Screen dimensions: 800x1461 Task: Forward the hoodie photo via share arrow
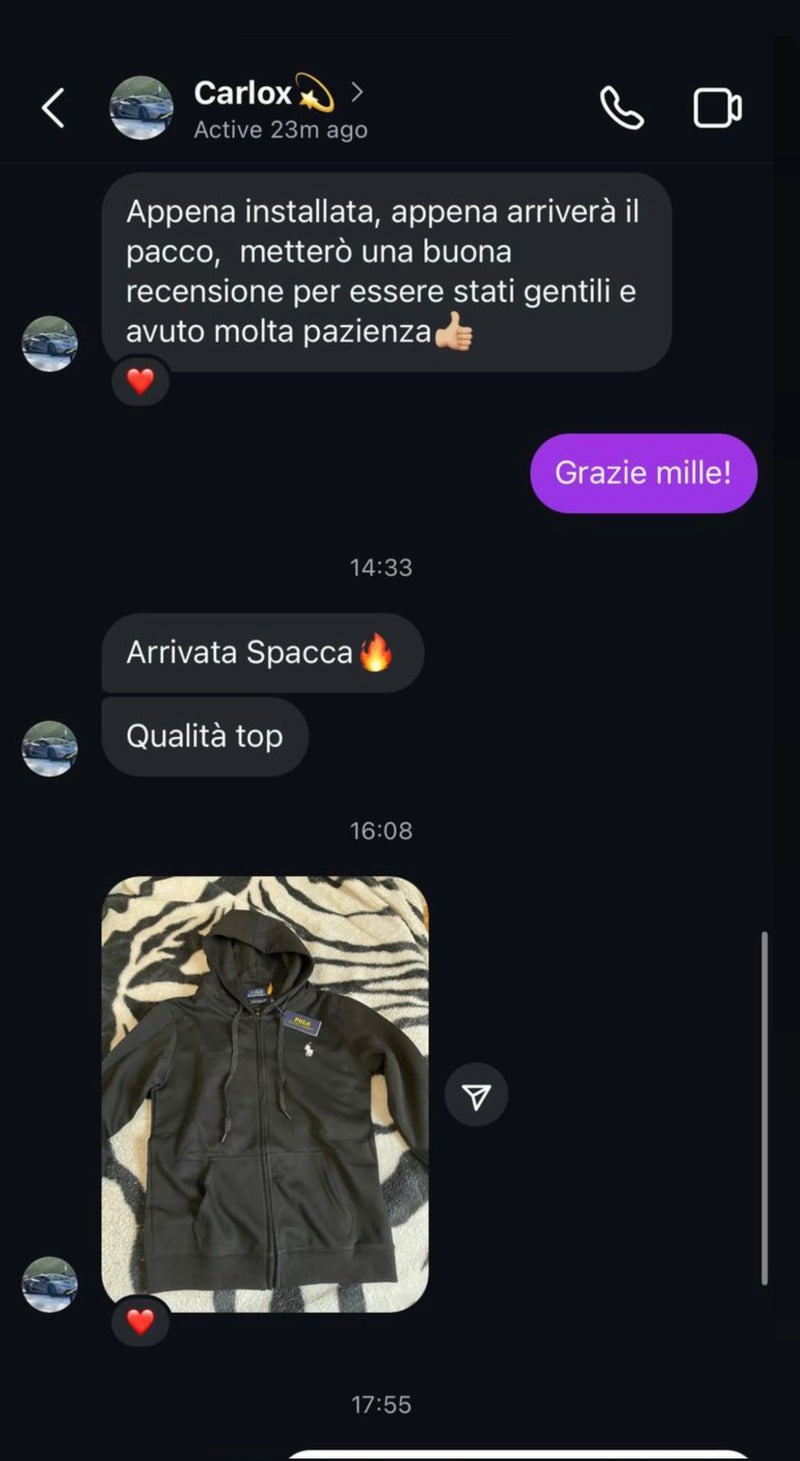[x=477, y=1095]
